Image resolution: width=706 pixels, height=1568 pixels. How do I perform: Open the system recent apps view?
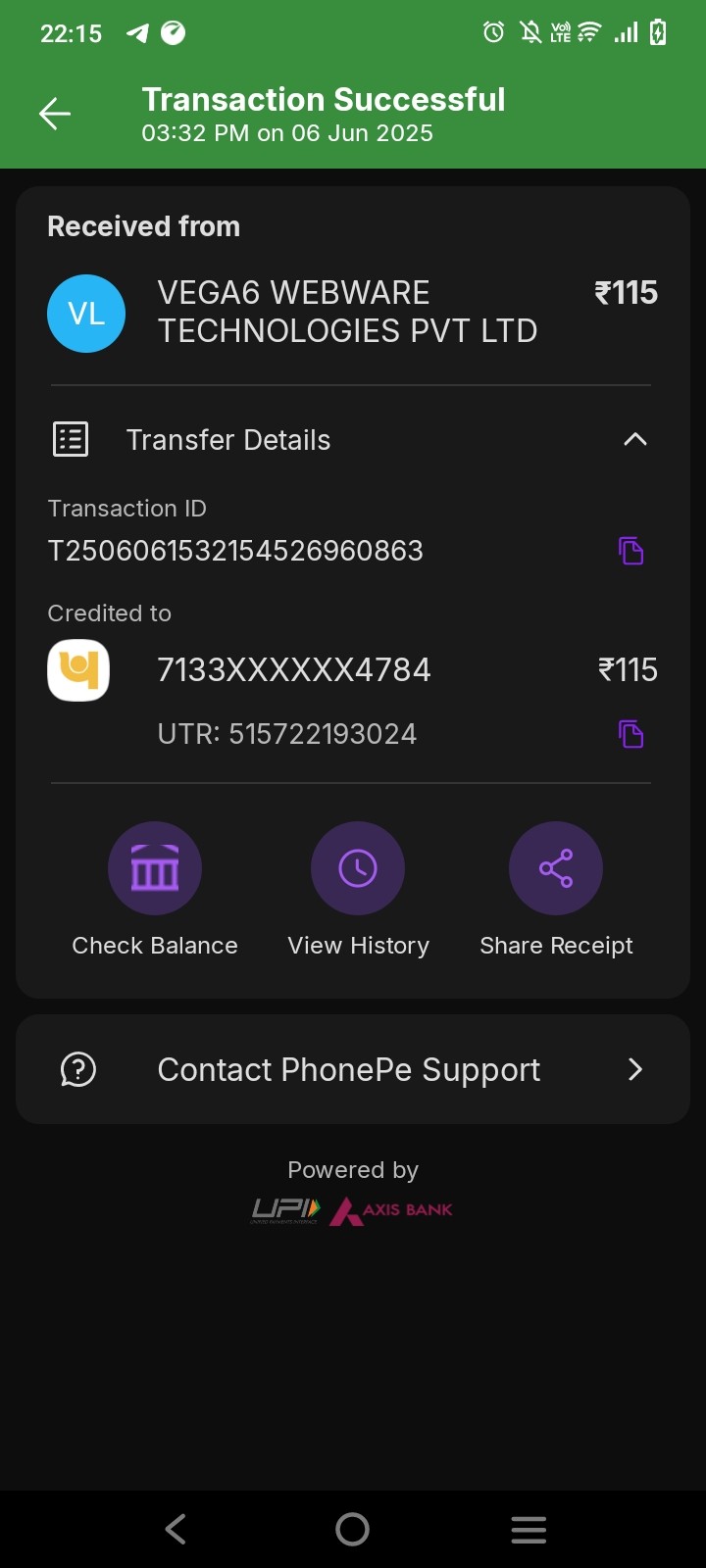pyautogui.click(x=529, y=1529)
